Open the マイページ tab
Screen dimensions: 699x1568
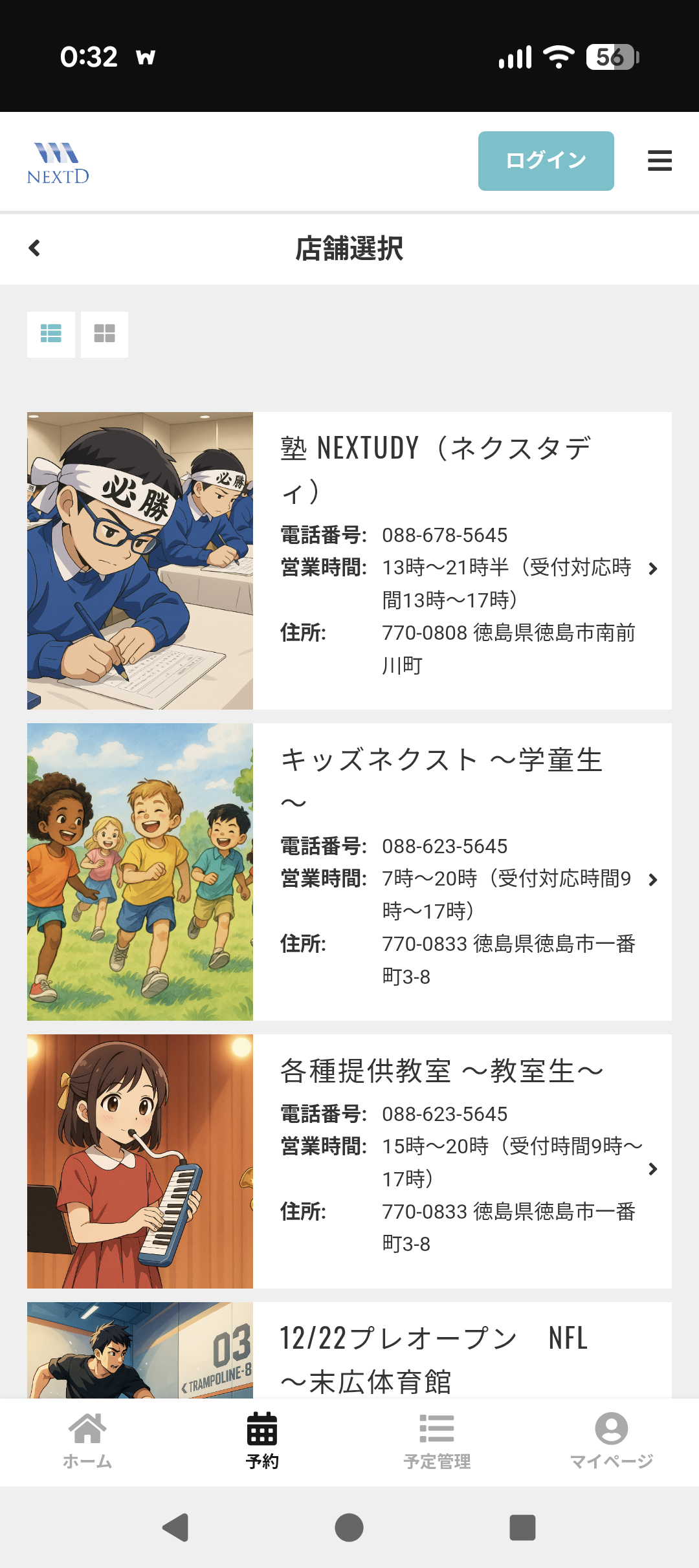(x=611, y=1440)
